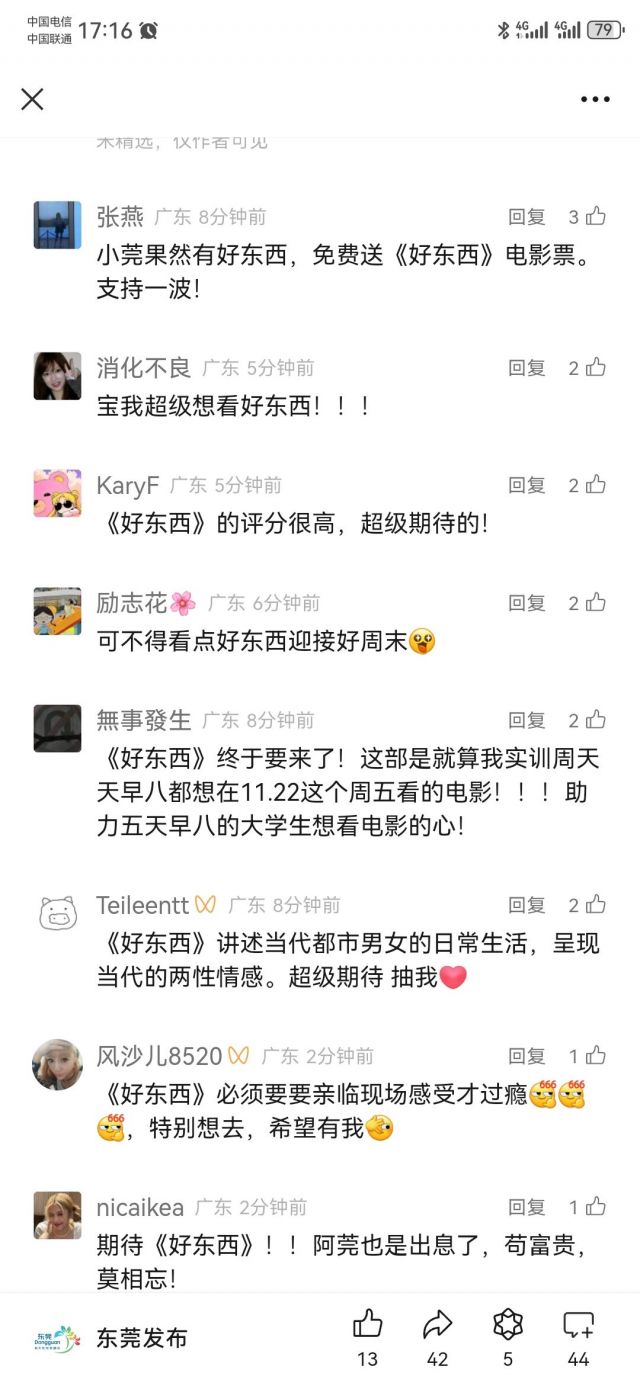Reply to 张燕's comment
The height and width of the screenshot is (1386, 640).
coord(526,217)
